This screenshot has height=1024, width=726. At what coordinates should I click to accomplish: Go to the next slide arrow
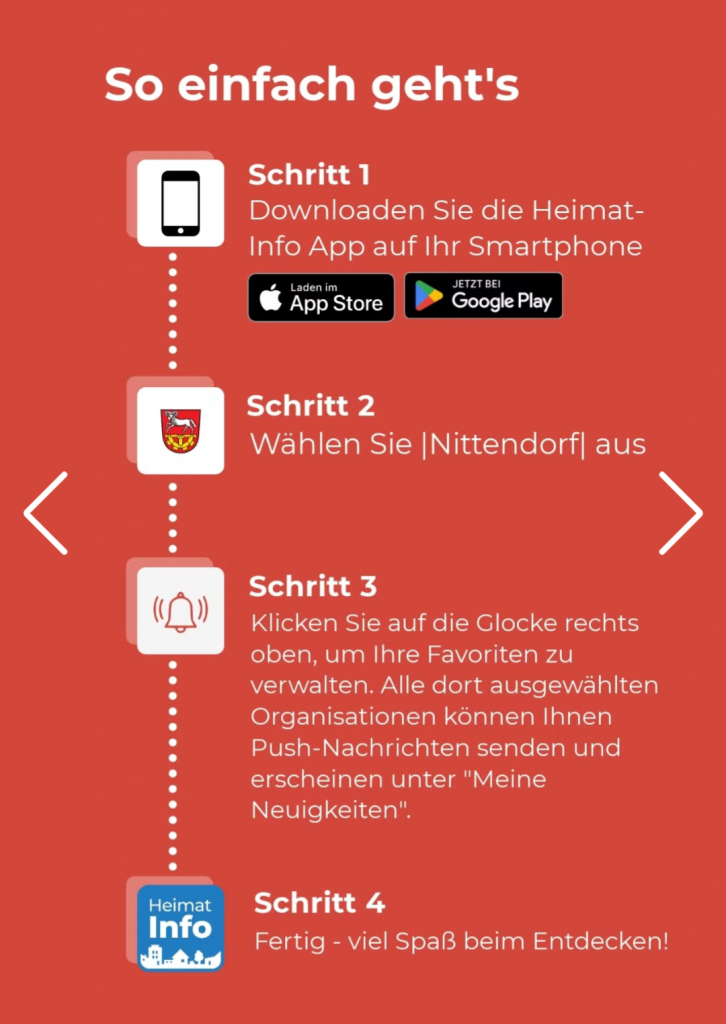[680, 513]
